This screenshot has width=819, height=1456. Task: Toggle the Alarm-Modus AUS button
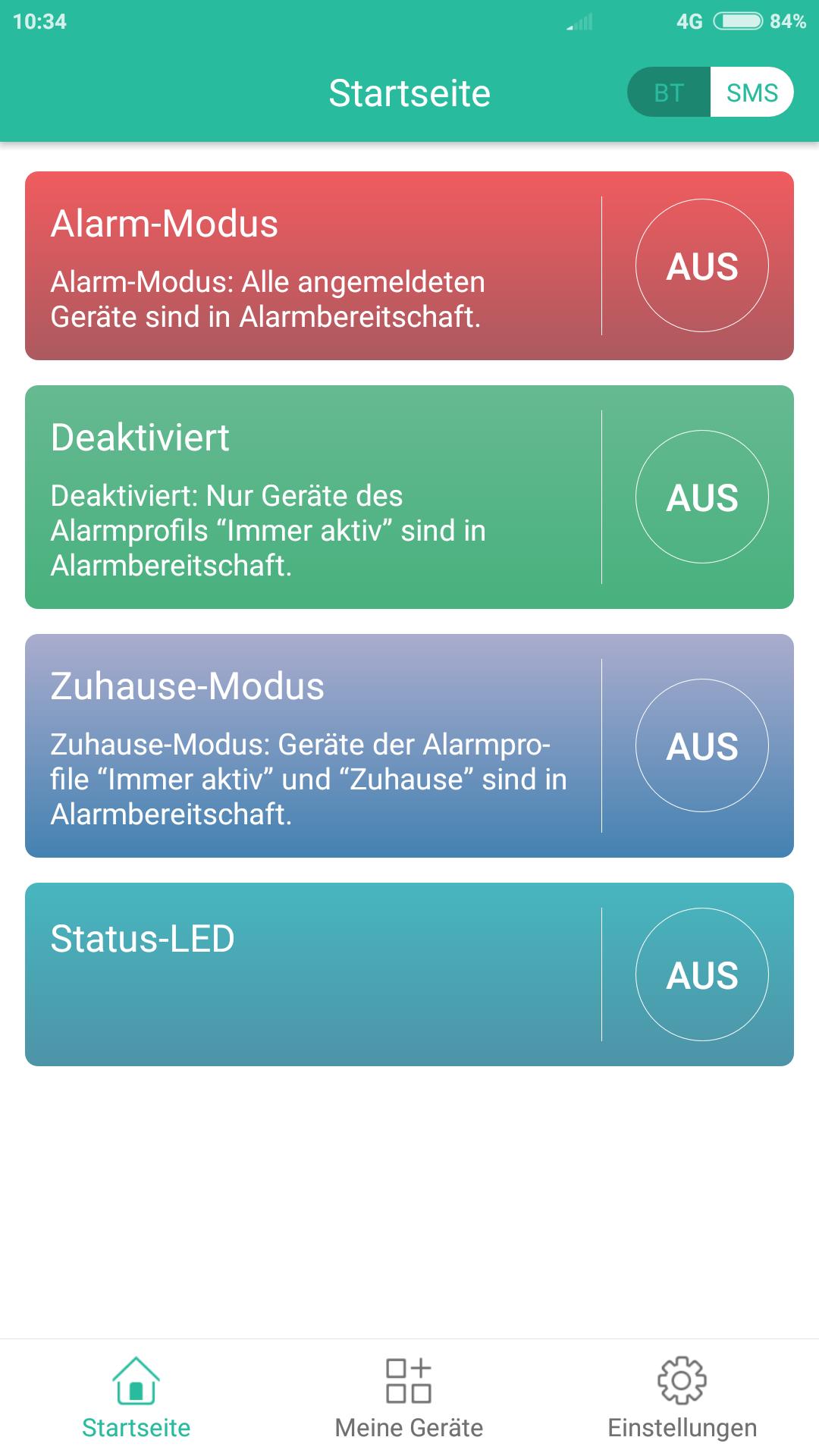[702, 265]
